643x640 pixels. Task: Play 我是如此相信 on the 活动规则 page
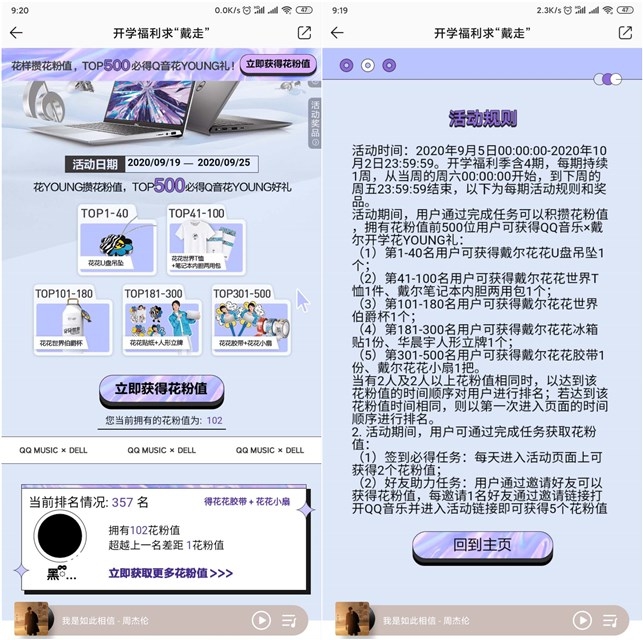tap(582, 620)
